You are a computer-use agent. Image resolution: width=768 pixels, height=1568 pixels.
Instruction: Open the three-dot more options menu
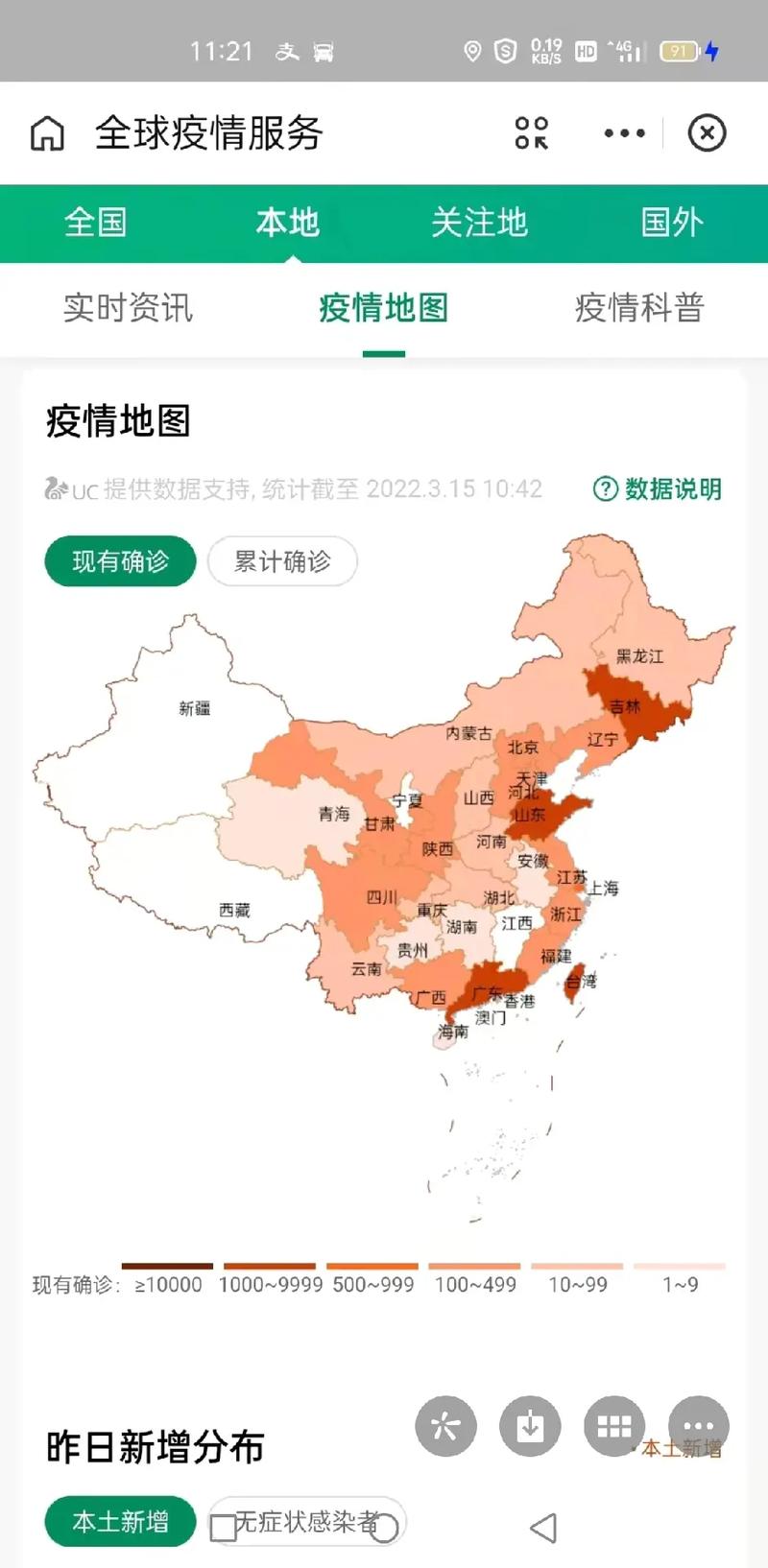click(x=622, y=133)
